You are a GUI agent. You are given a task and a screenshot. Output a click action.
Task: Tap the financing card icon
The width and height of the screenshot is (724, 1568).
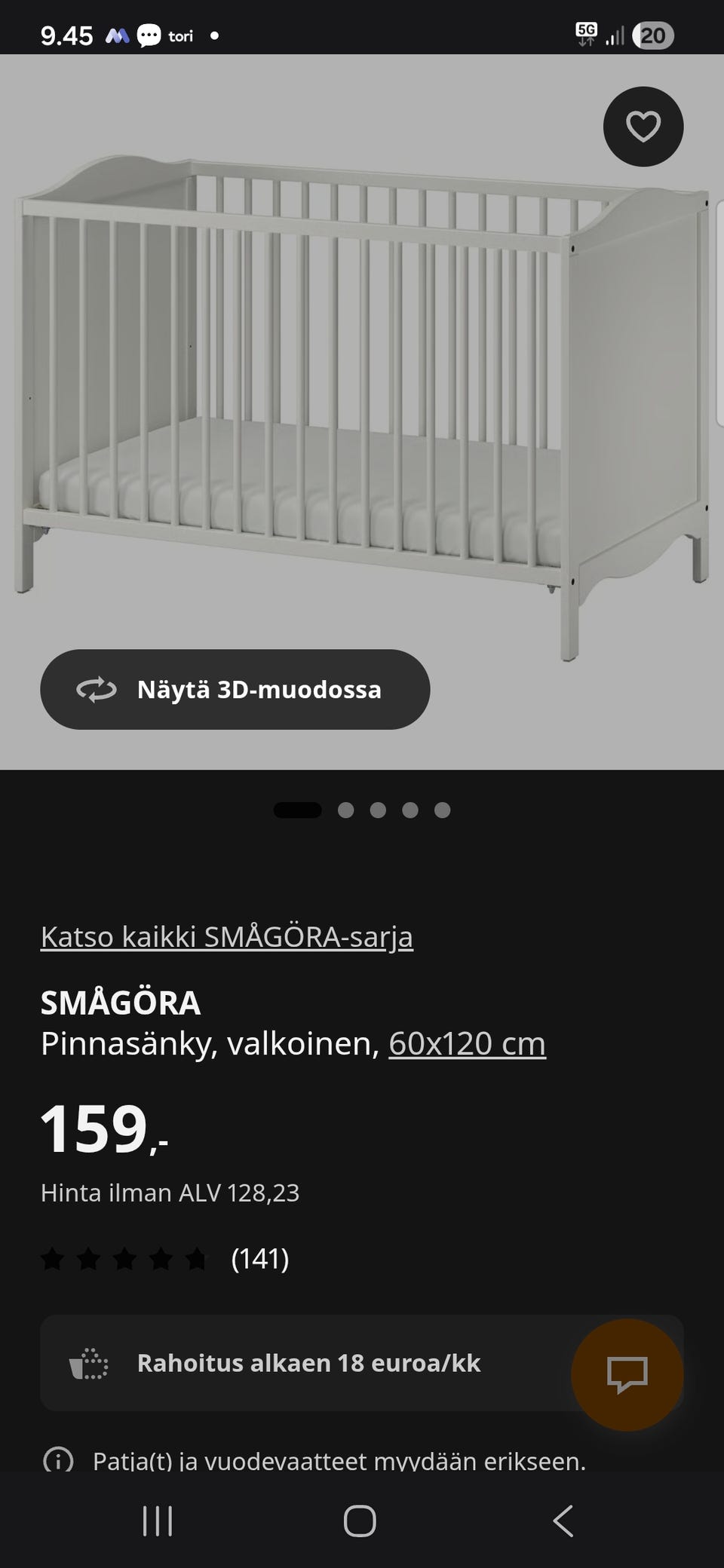coord(90,1363)
